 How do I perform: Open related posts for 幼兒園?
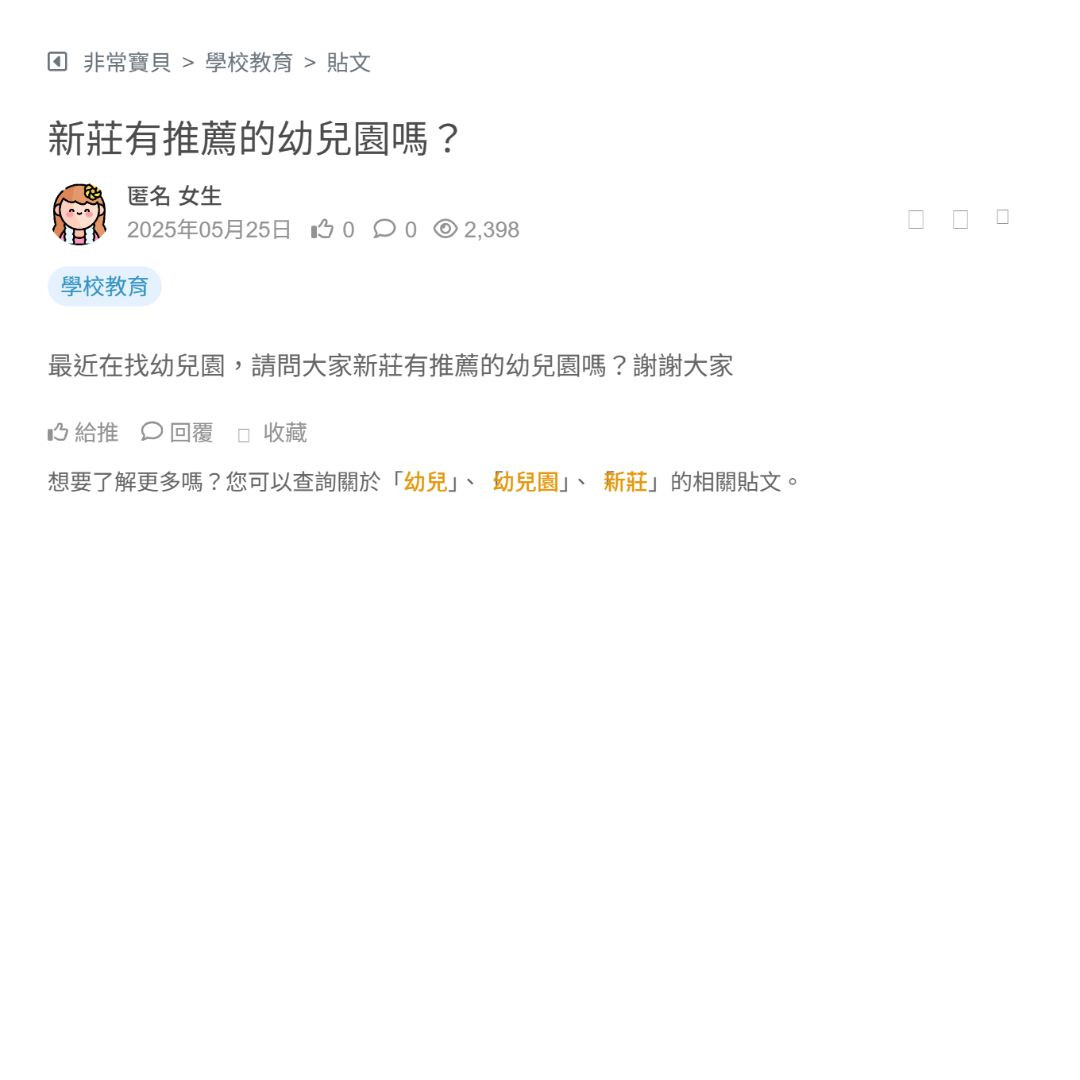coord(526,482)
